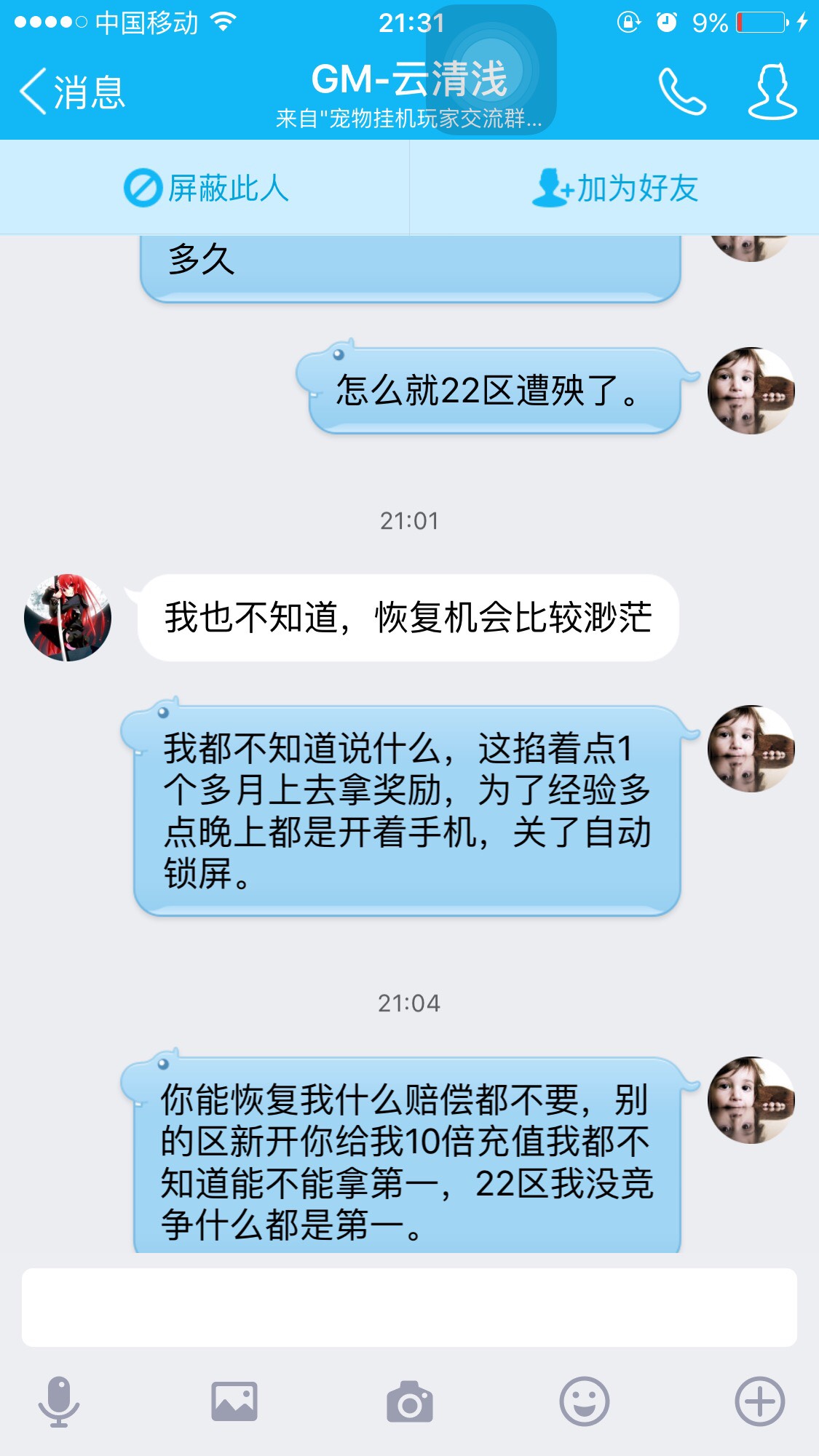Viewport: 819px width, 1456px height.
Task: Open the plus more options menu
Action: [x=759, y=1401]
